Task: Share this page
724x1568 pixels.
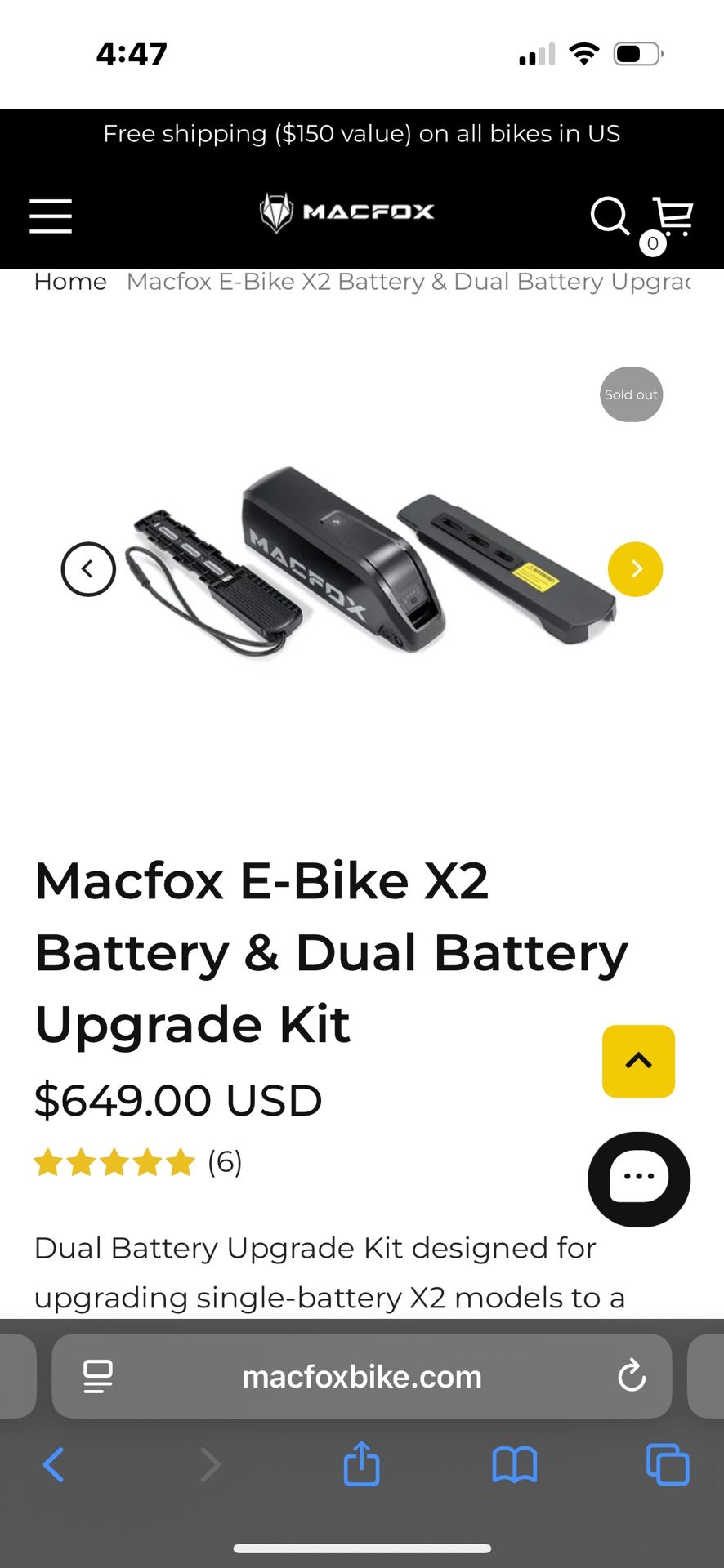Action: (361, 1463)
